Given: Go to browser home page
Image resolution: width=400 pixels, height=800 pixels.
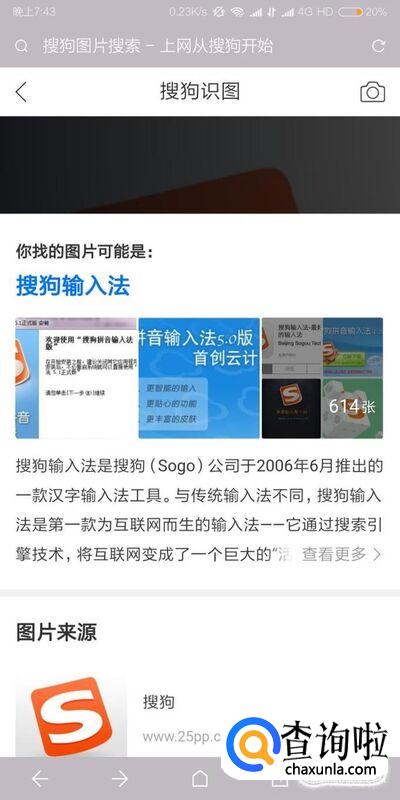Looking at the screenshot, I should [x=199, y=779].
